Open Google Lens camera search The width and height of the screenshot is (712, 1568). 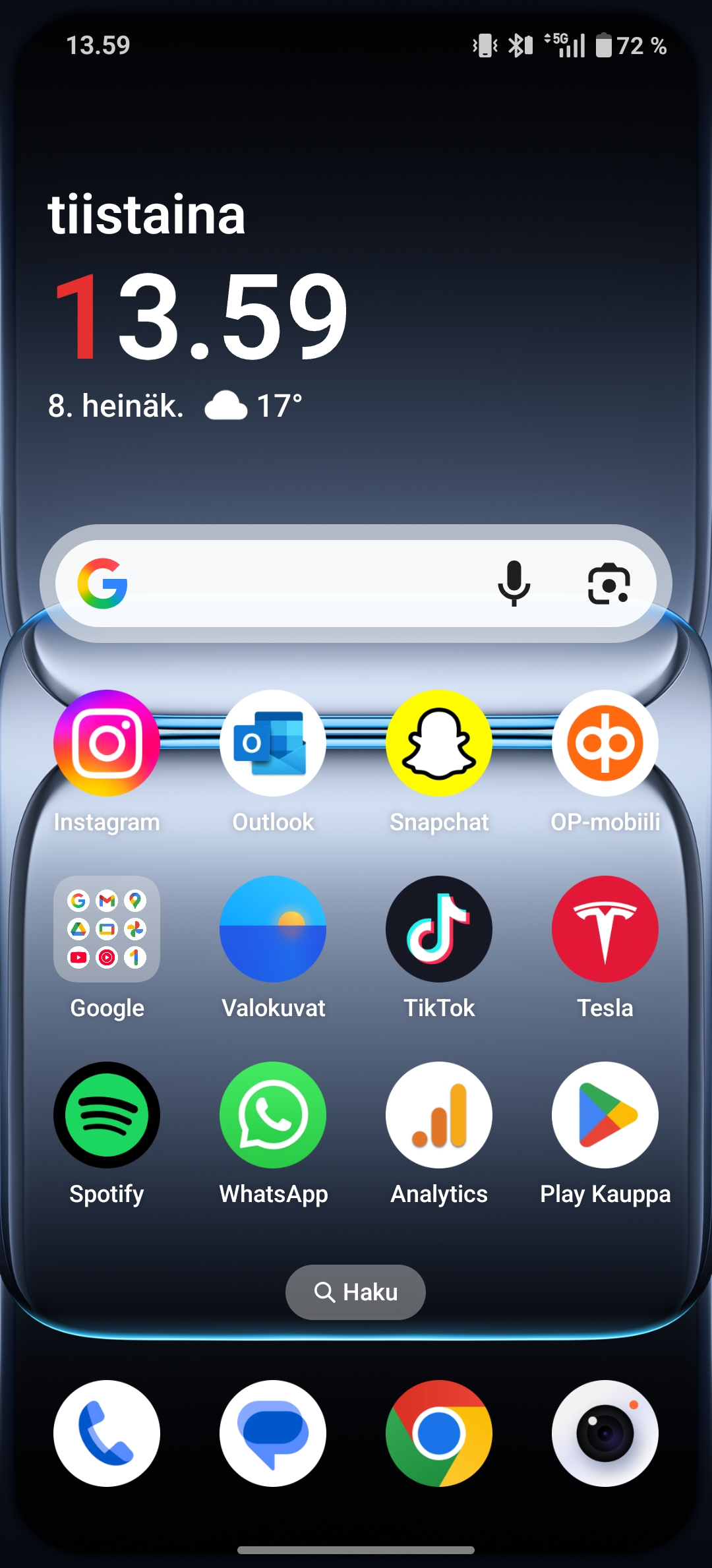(608, 584)
